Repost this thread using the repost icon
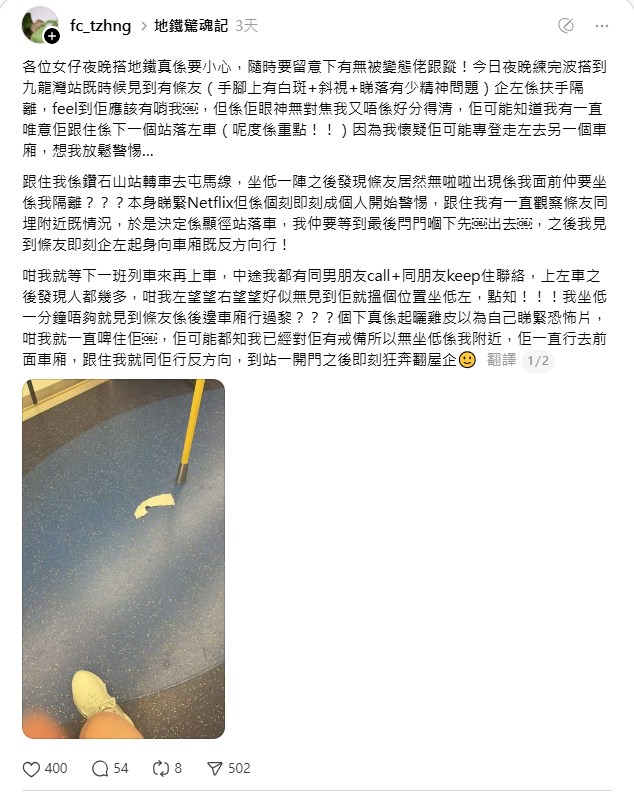 (160, 768)
